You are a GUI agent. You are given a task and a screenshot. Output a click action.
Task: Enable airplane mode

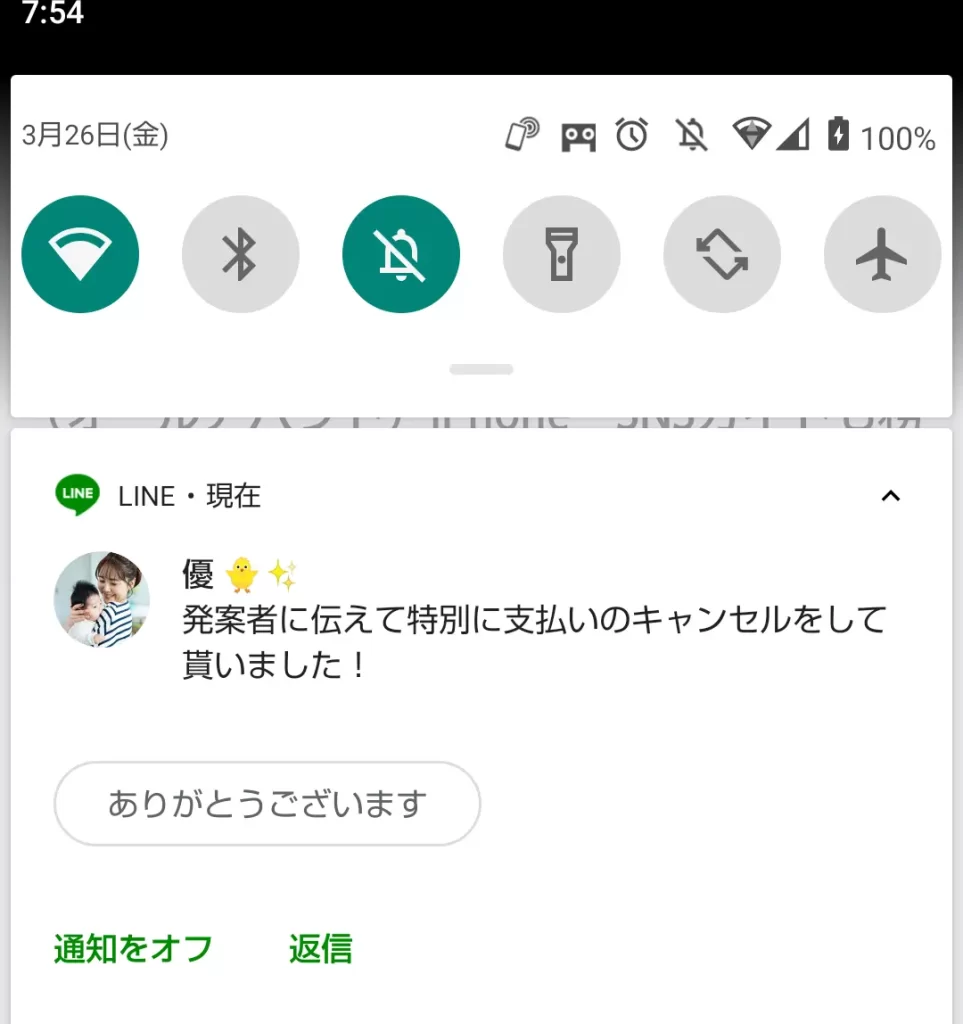click(882, 254)
